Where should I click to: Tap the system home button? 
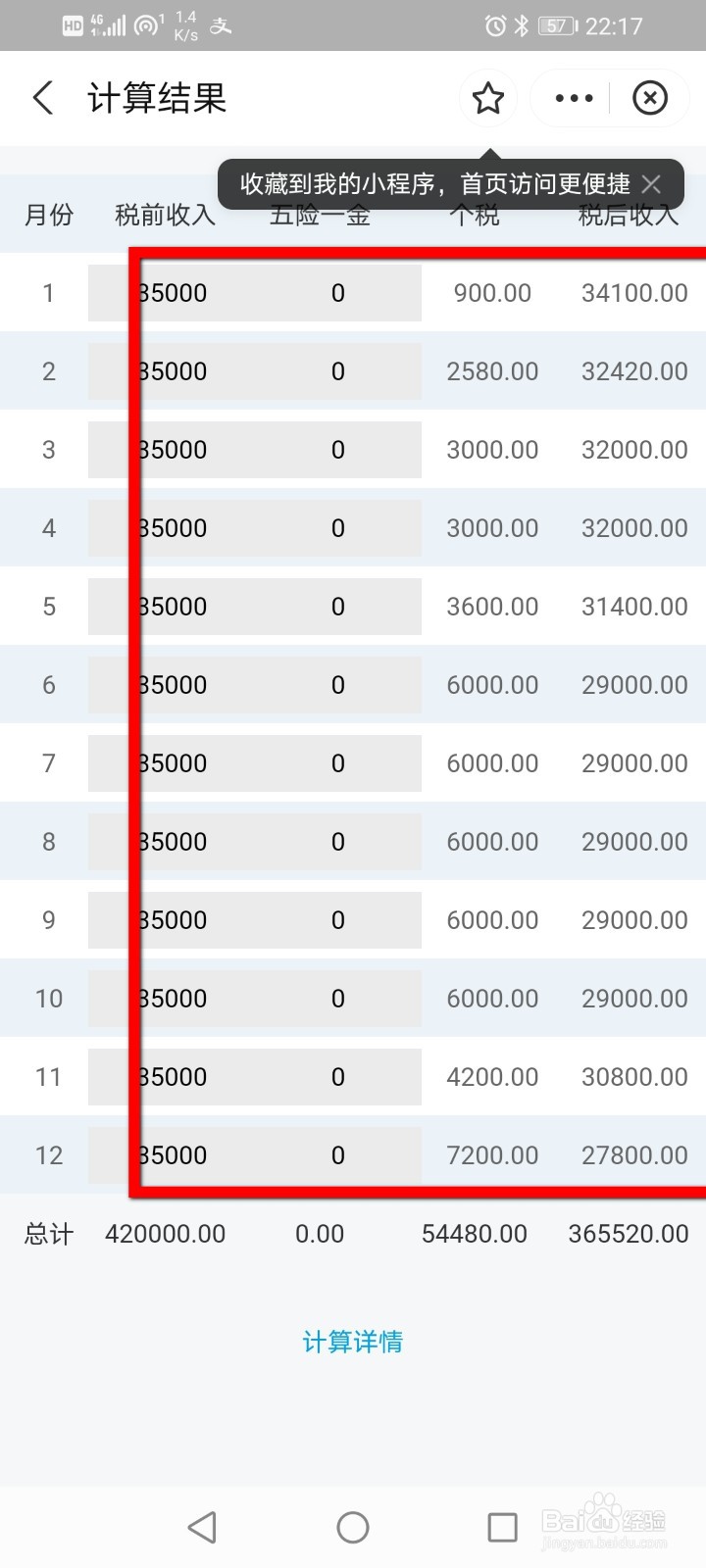(x=353, y=1527)
